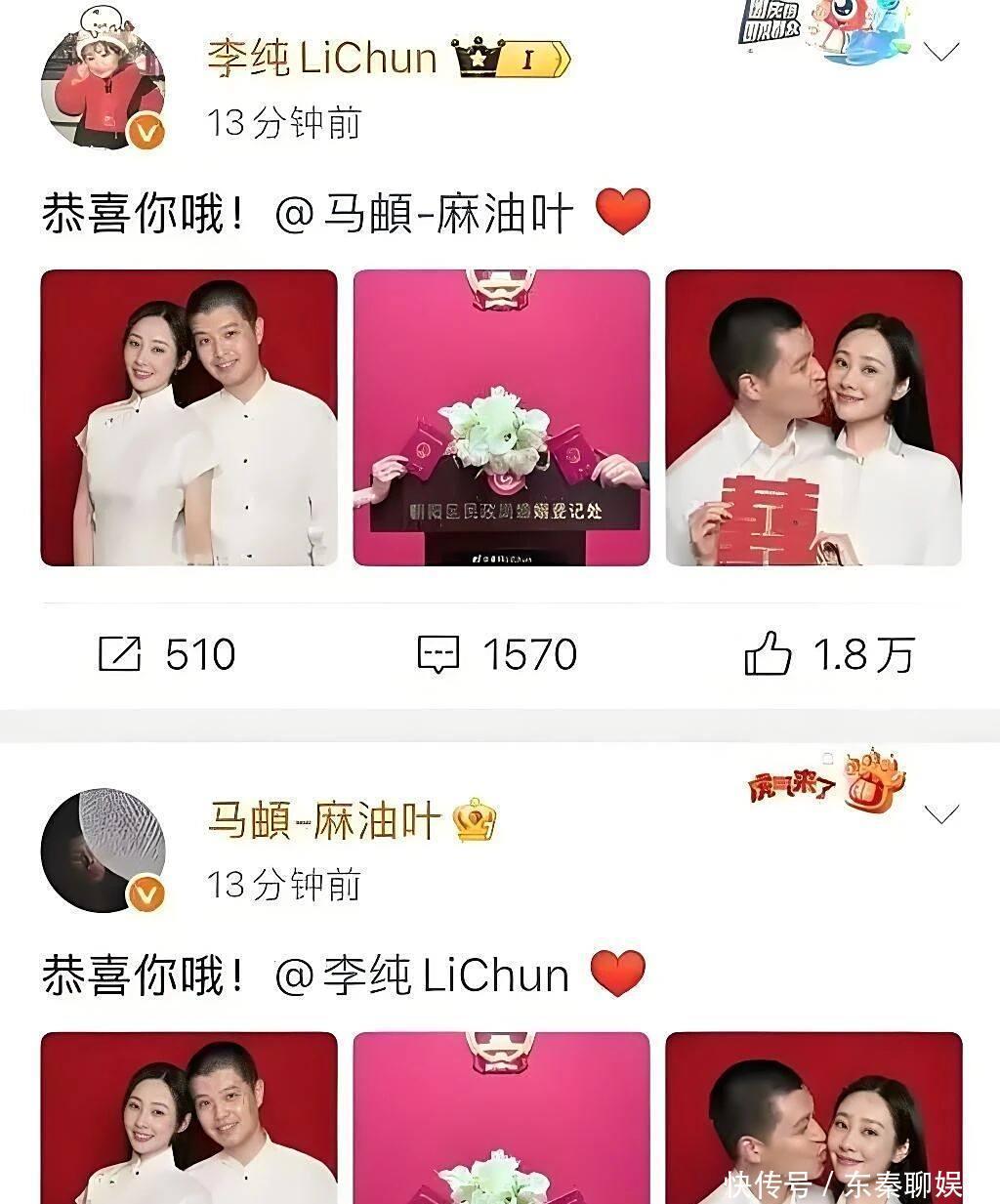Image resolution: width=1000 pixels, height=1204 pixels.
Task: Open 李纯LiChun's profile avatar
Action: click(x=102, y=90)
